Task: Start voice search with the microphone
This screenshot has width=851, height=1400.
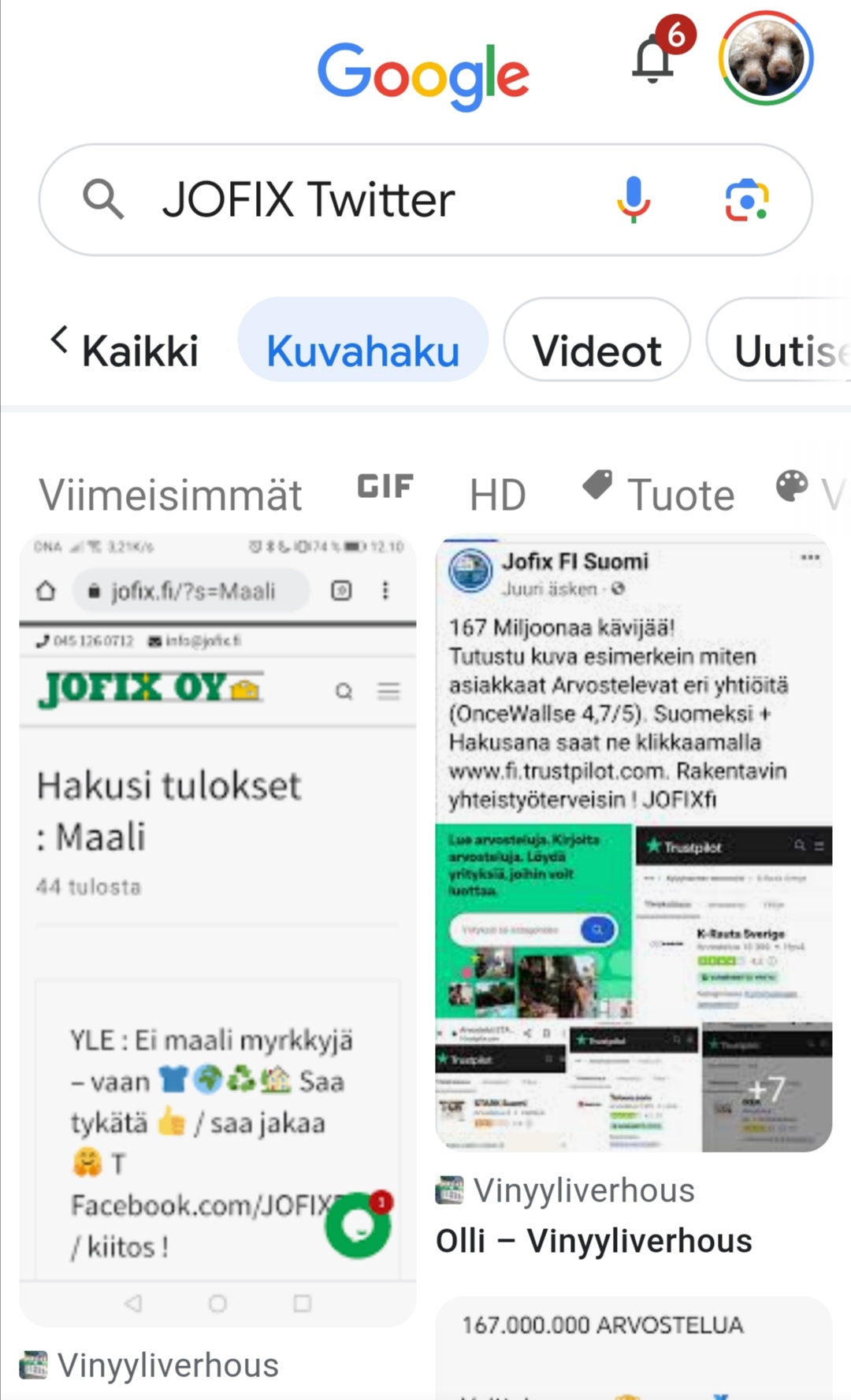Action: point(633,199)
